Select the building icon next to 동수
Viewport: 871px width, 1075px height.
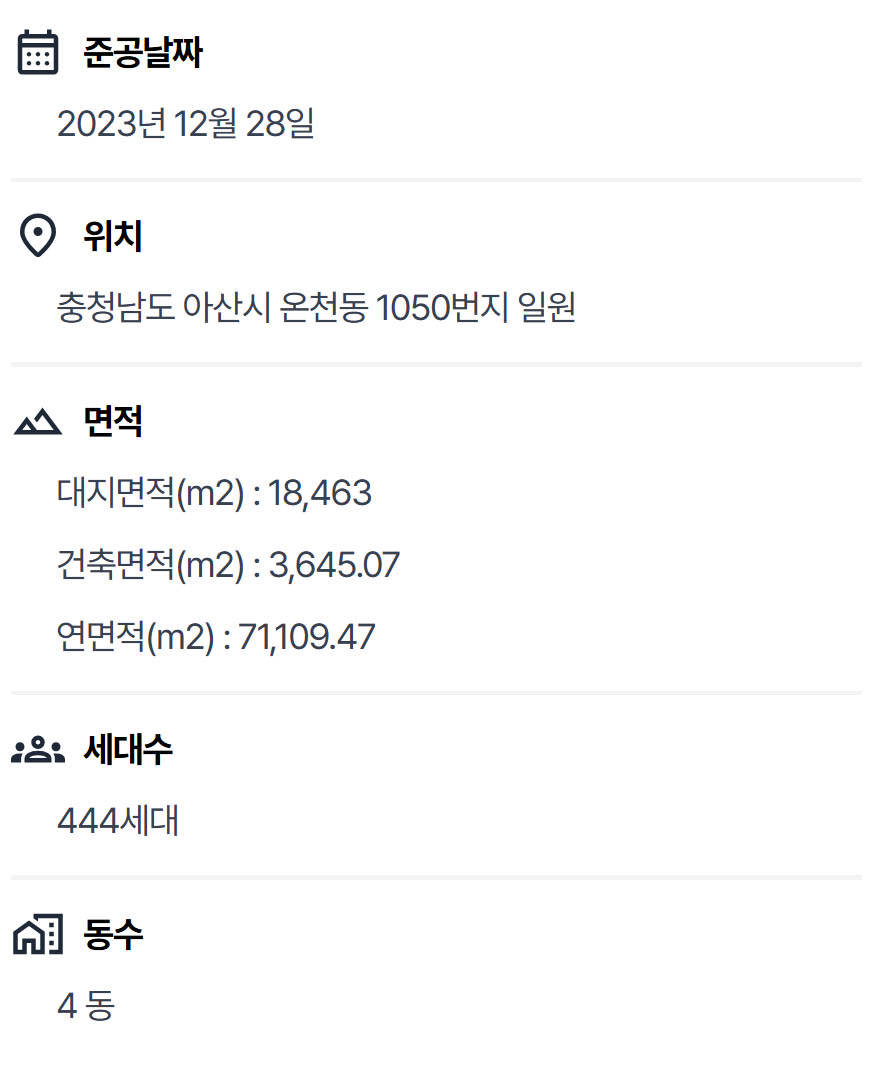(x=37, y=934)
